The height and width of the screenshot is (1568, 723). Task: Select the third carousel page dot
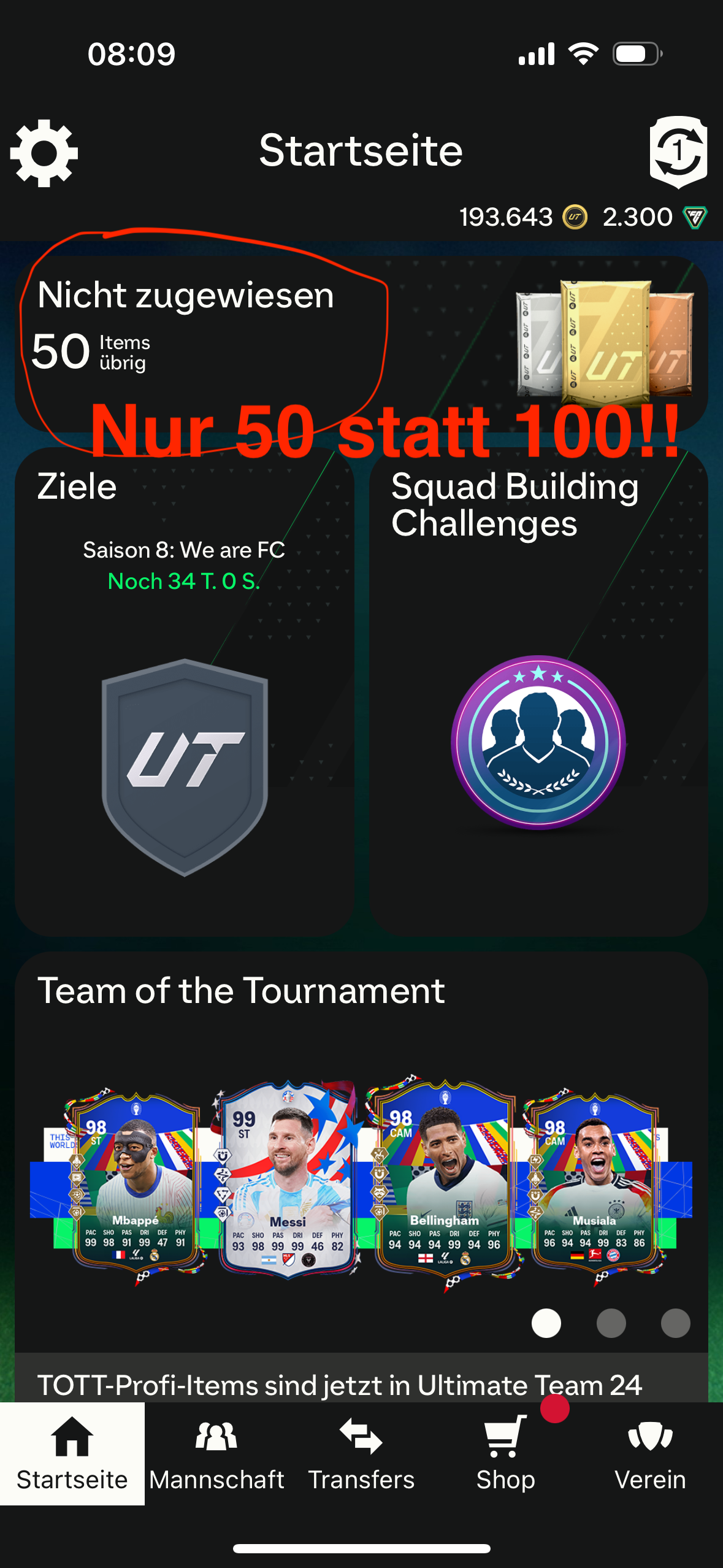pyautogui.click(x=675, y=1323)
